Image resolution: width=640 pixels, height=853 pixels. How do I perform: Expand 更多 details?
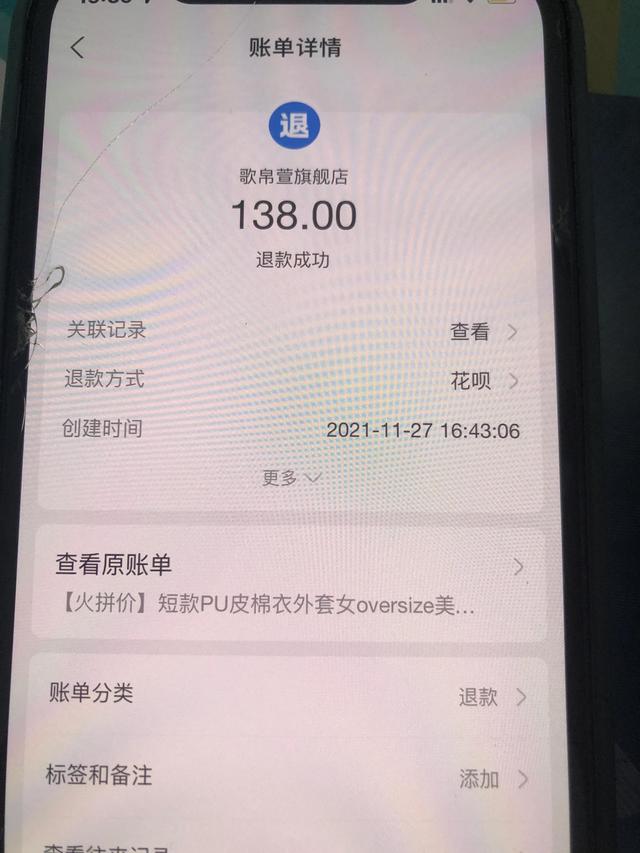tap(291, 478)
